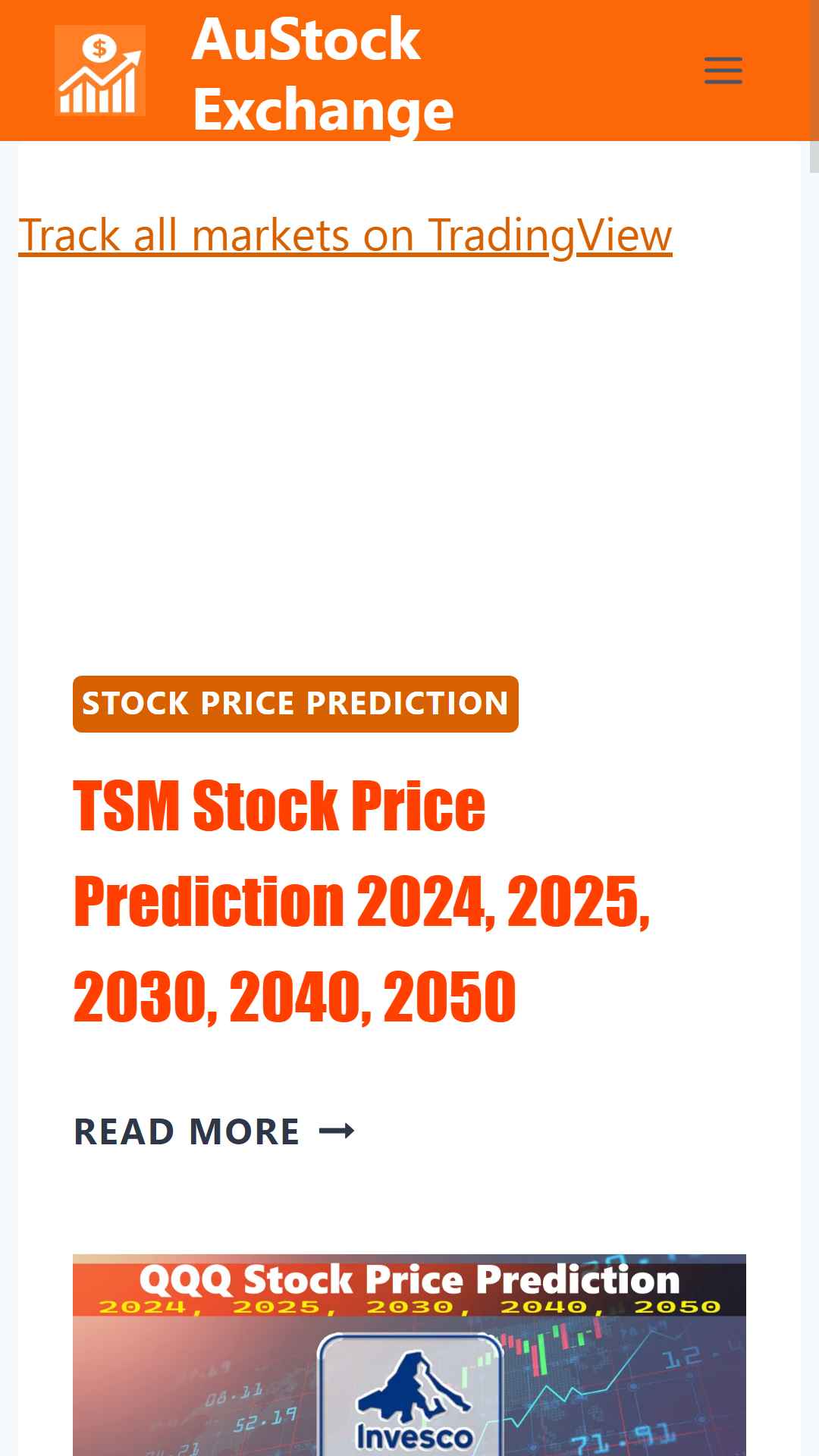Tap Read More under the TSM article
The image size is (819, 1456).
215,1131
